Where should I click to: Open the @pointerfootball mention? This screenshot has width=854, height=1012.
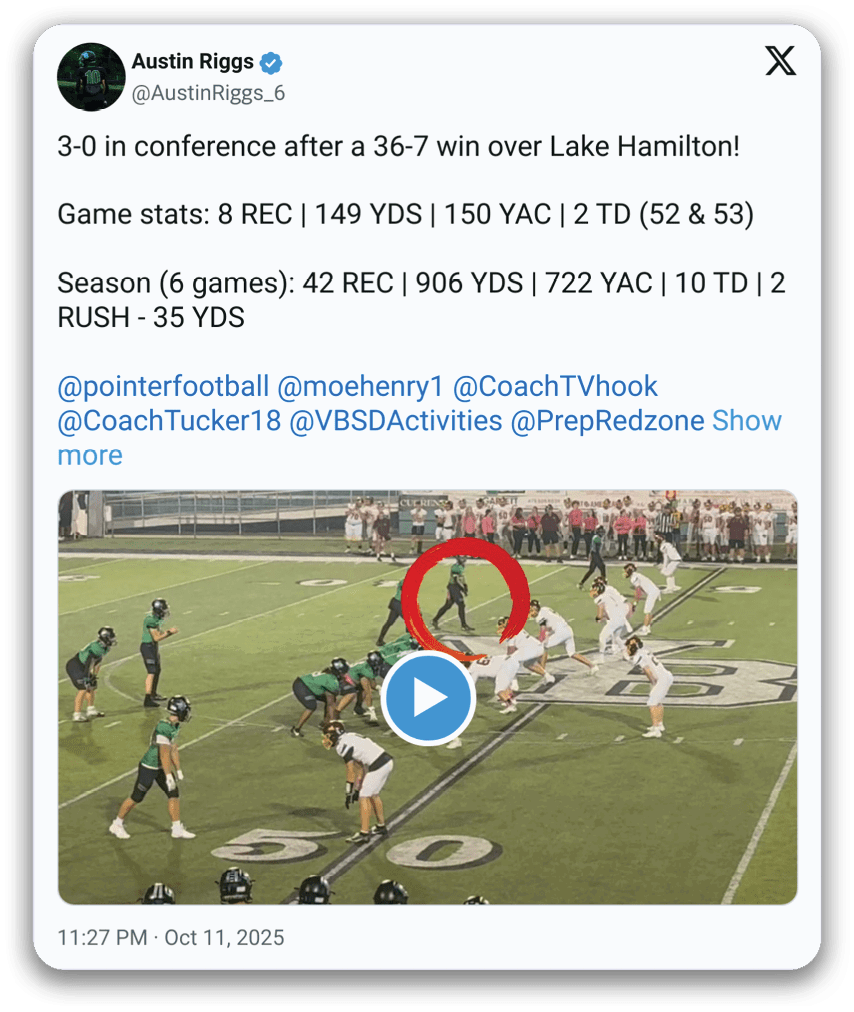coord(163,386)
